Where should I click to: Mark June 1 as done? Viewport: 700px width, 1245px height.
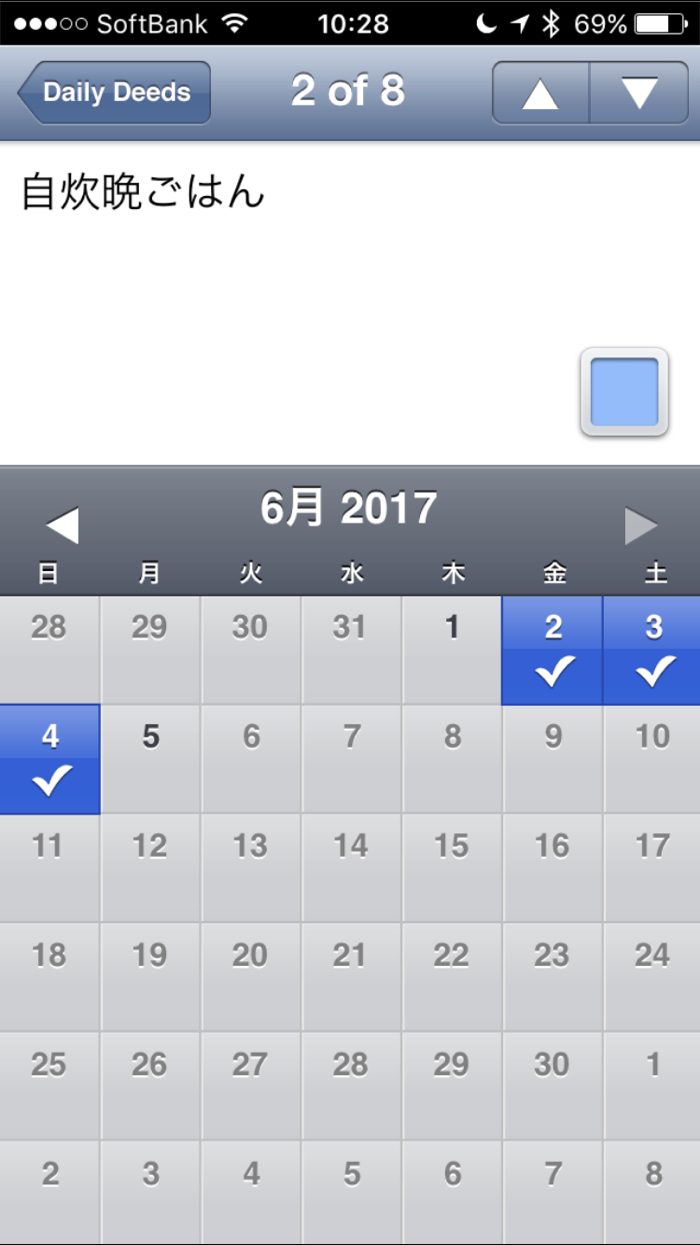(x=452, y=651)
